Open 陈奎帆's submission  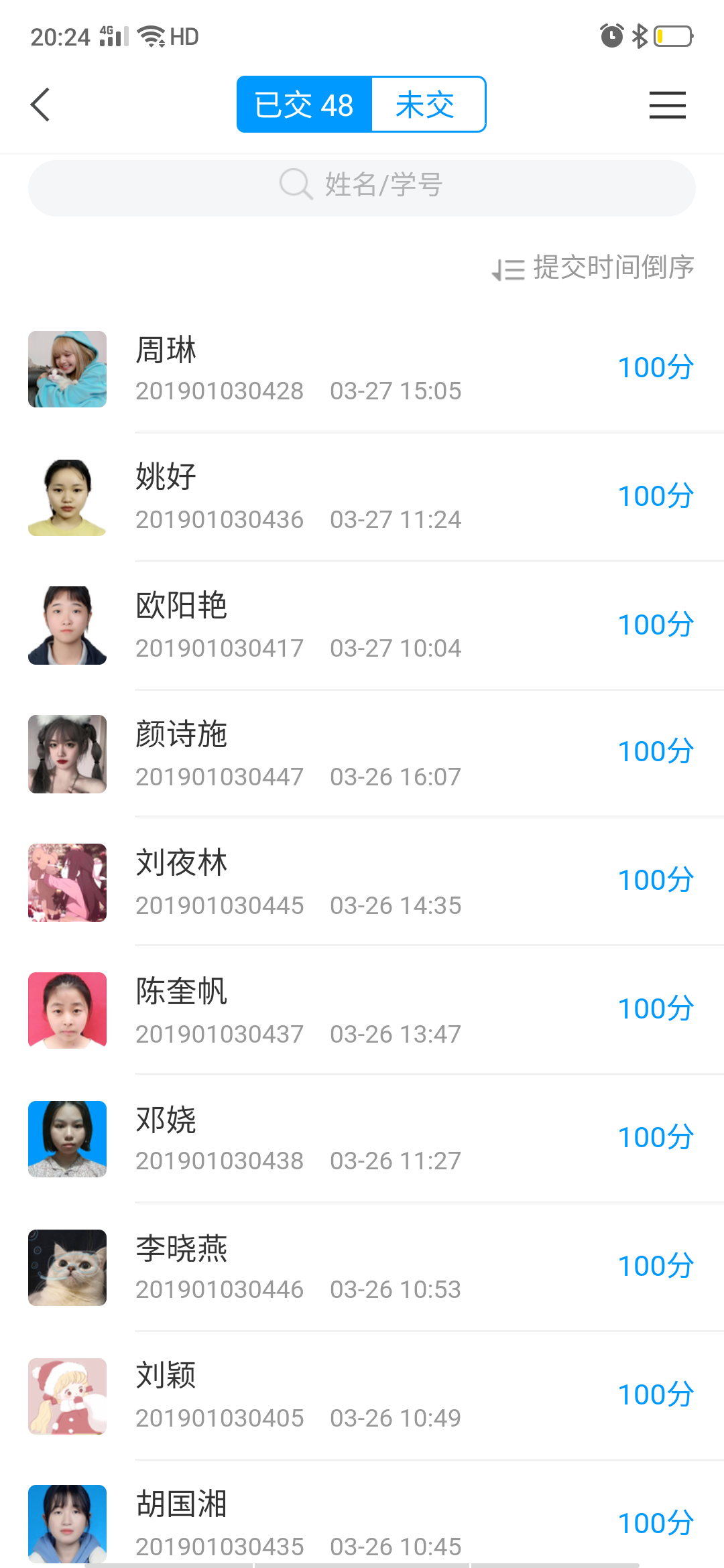362,1011
